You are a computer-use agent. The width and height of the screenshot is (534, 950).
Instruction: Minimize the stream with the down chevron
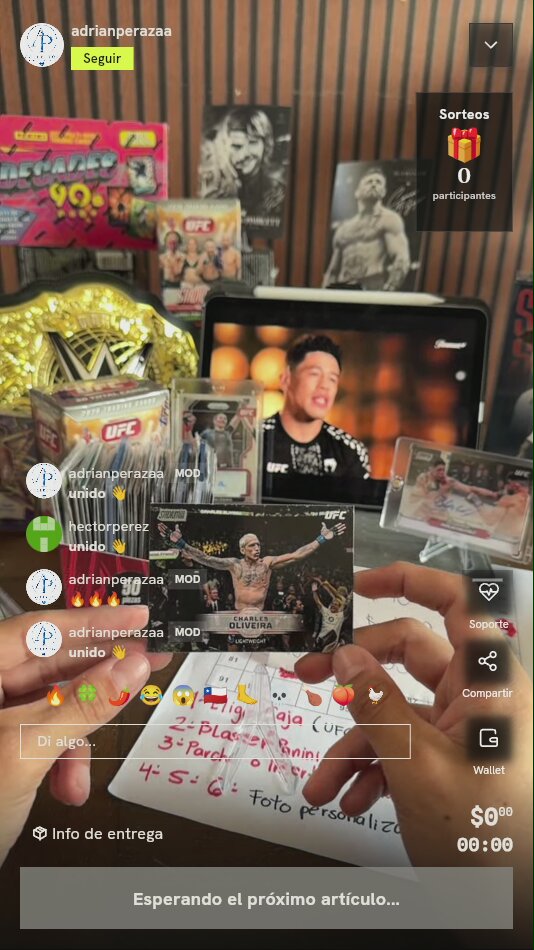(x=490, y=45)
